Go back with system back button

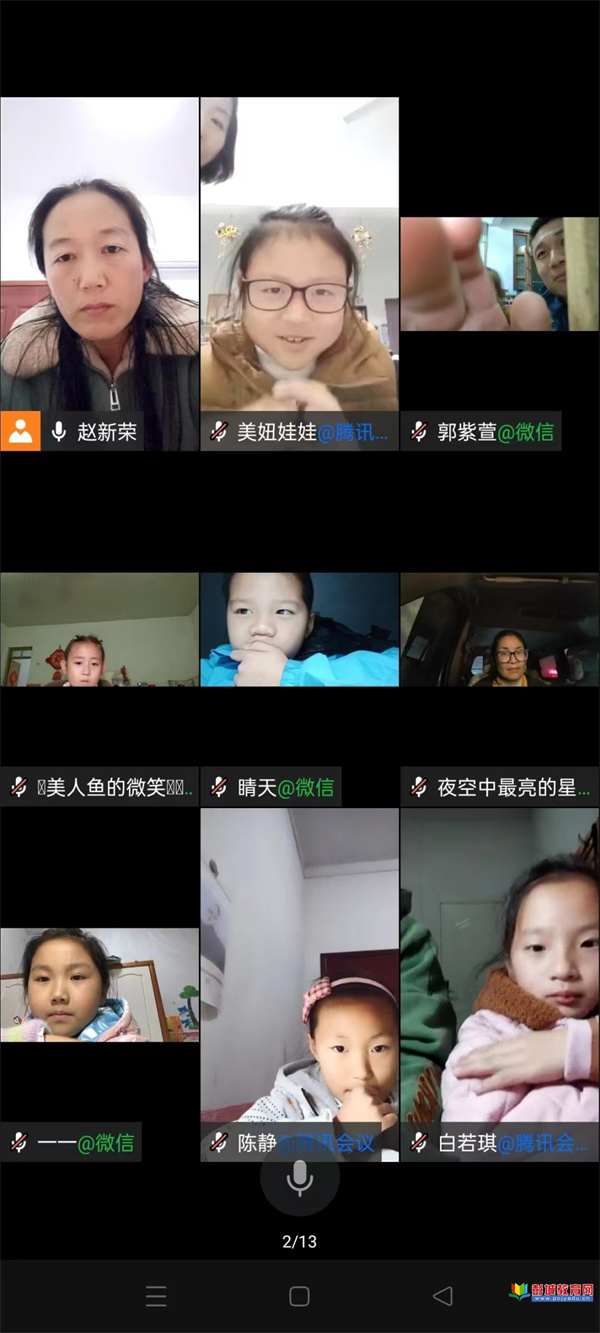442,1296
